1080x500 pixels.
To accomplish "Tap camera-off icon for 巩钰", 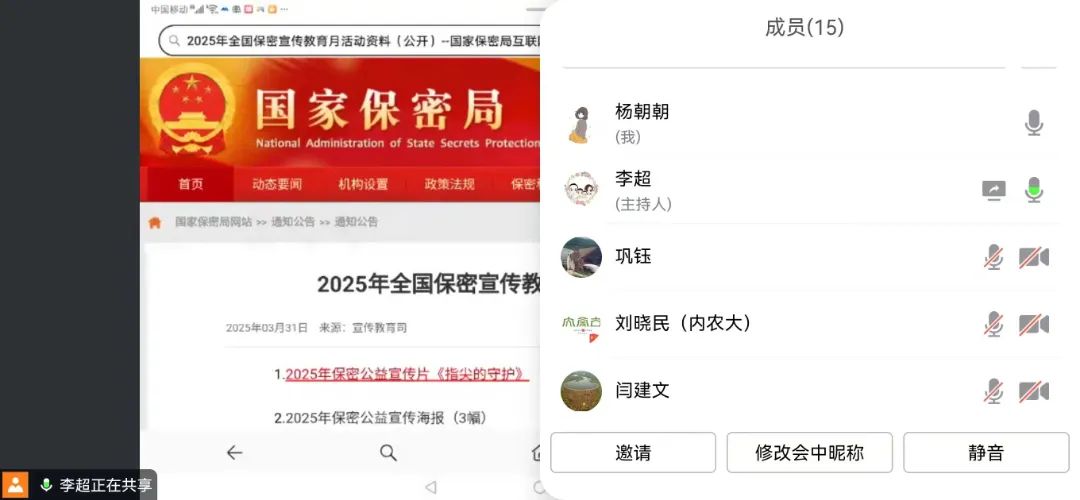I will pyautogui.click(x=1034, y=257).
